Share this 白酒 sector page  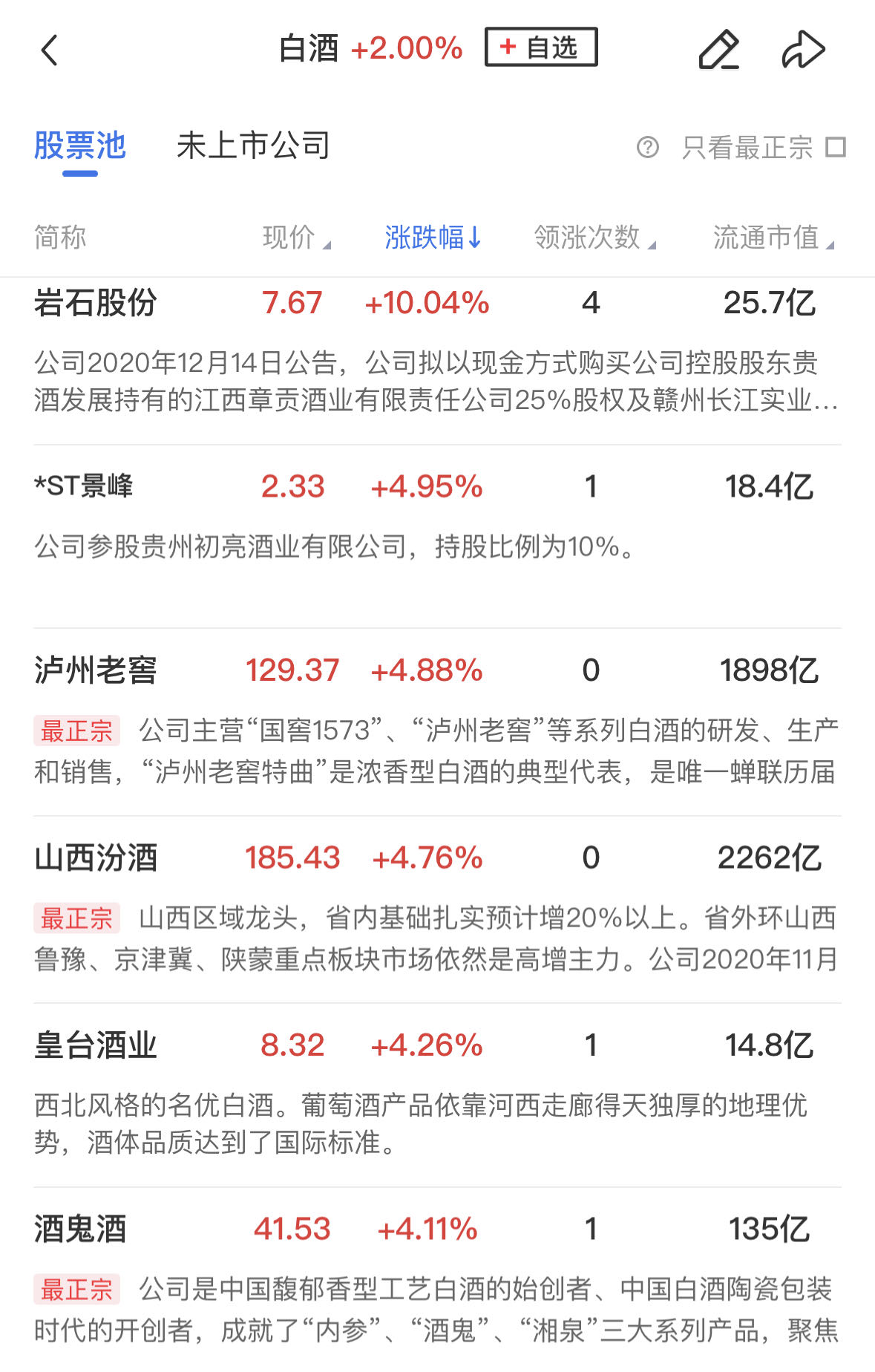pyautogui.click(x=803, y=50)
